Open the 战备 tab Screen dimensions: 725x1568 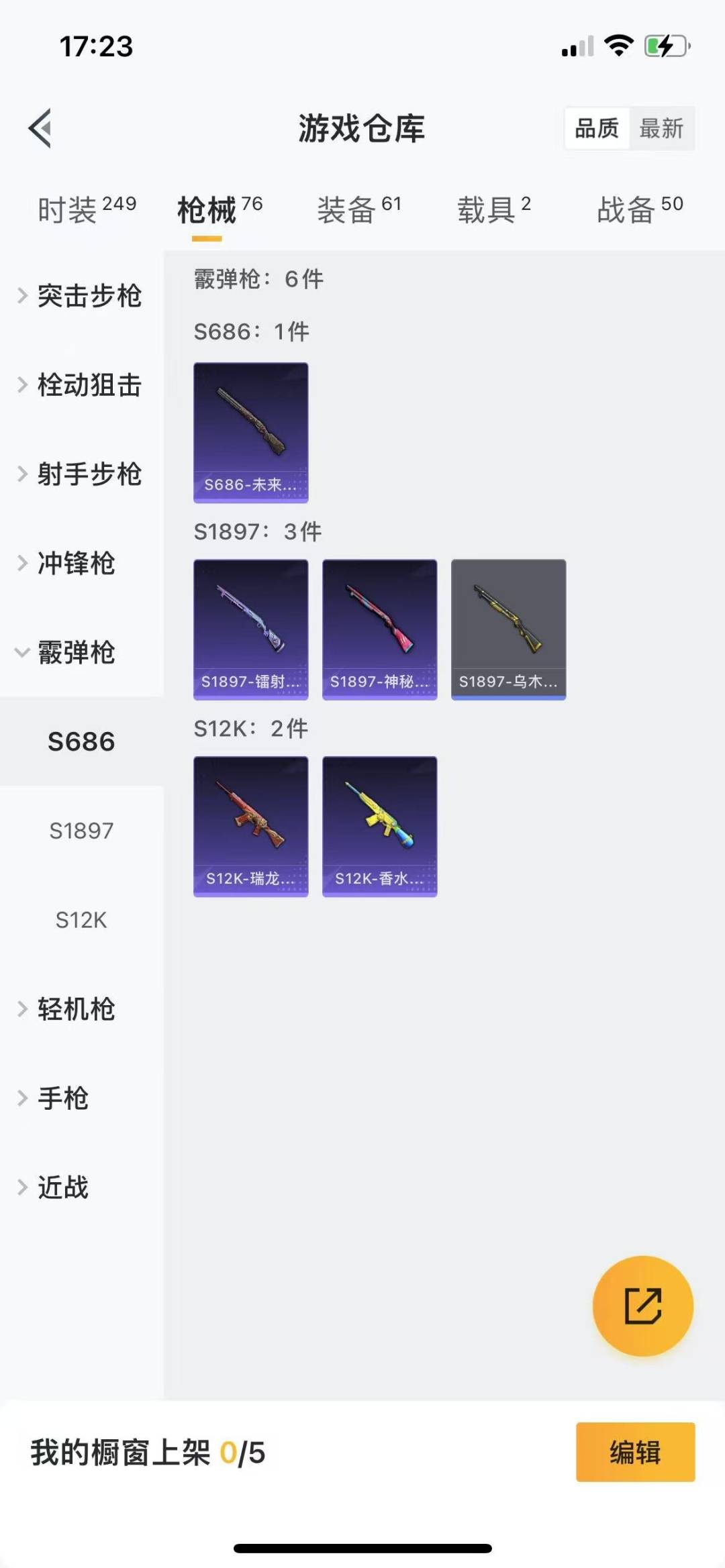(x=640, y=210)
